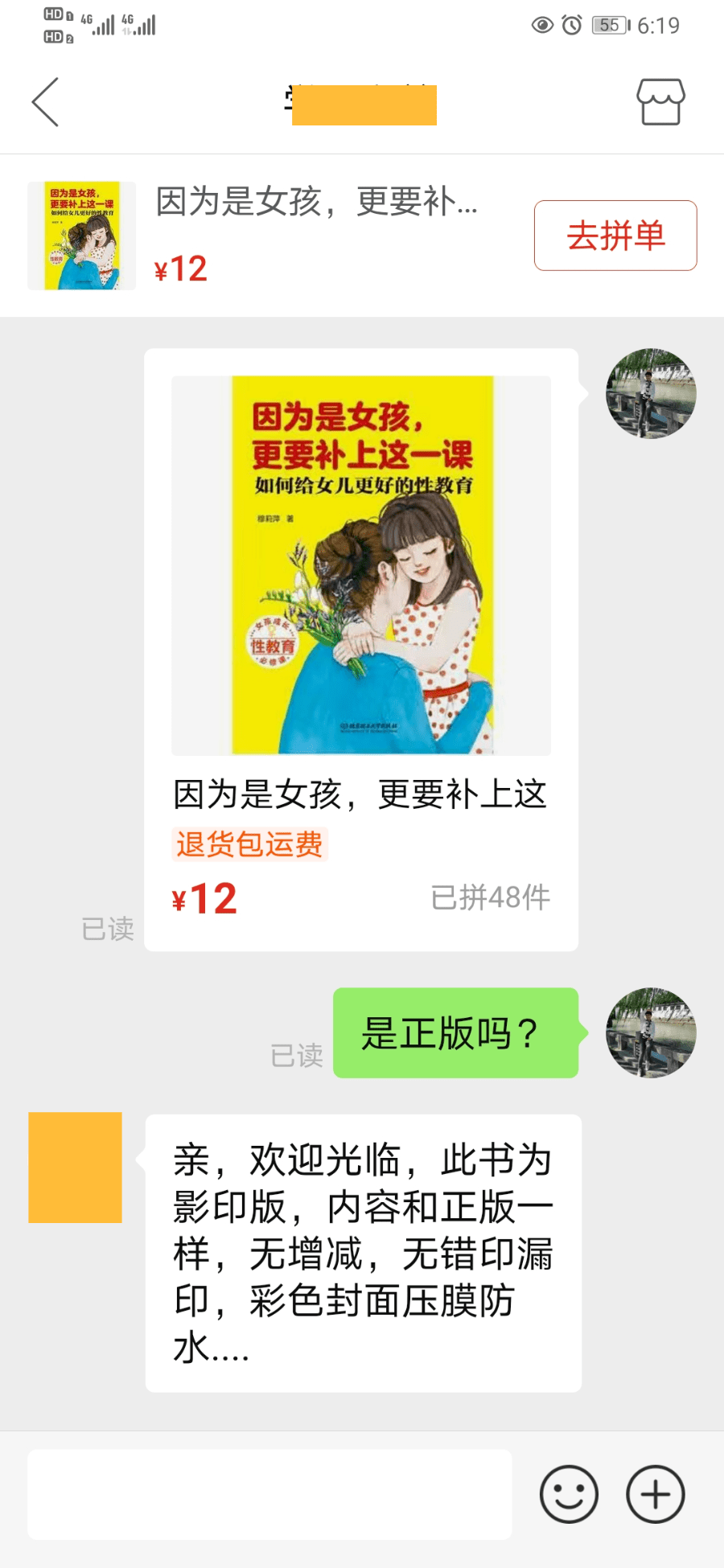
Task: Open the product thumbnail in the top bar
Action: point(81,236)
